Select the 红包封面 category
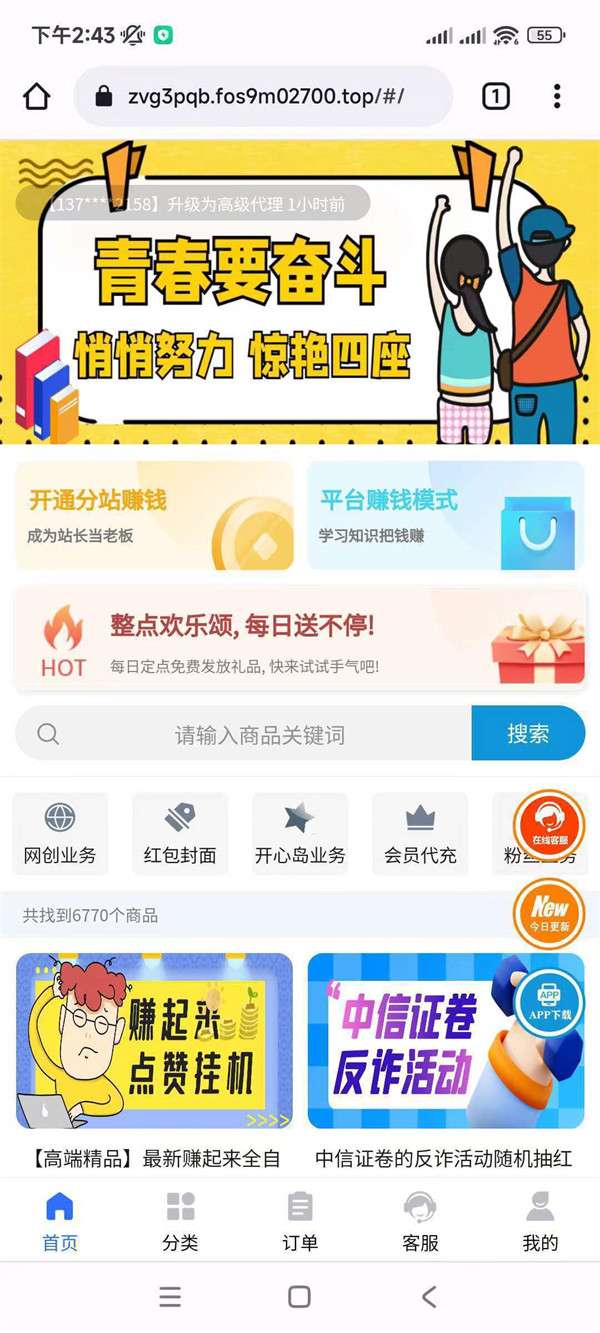This screenshot has width=600, height=1333. [180, 835]
